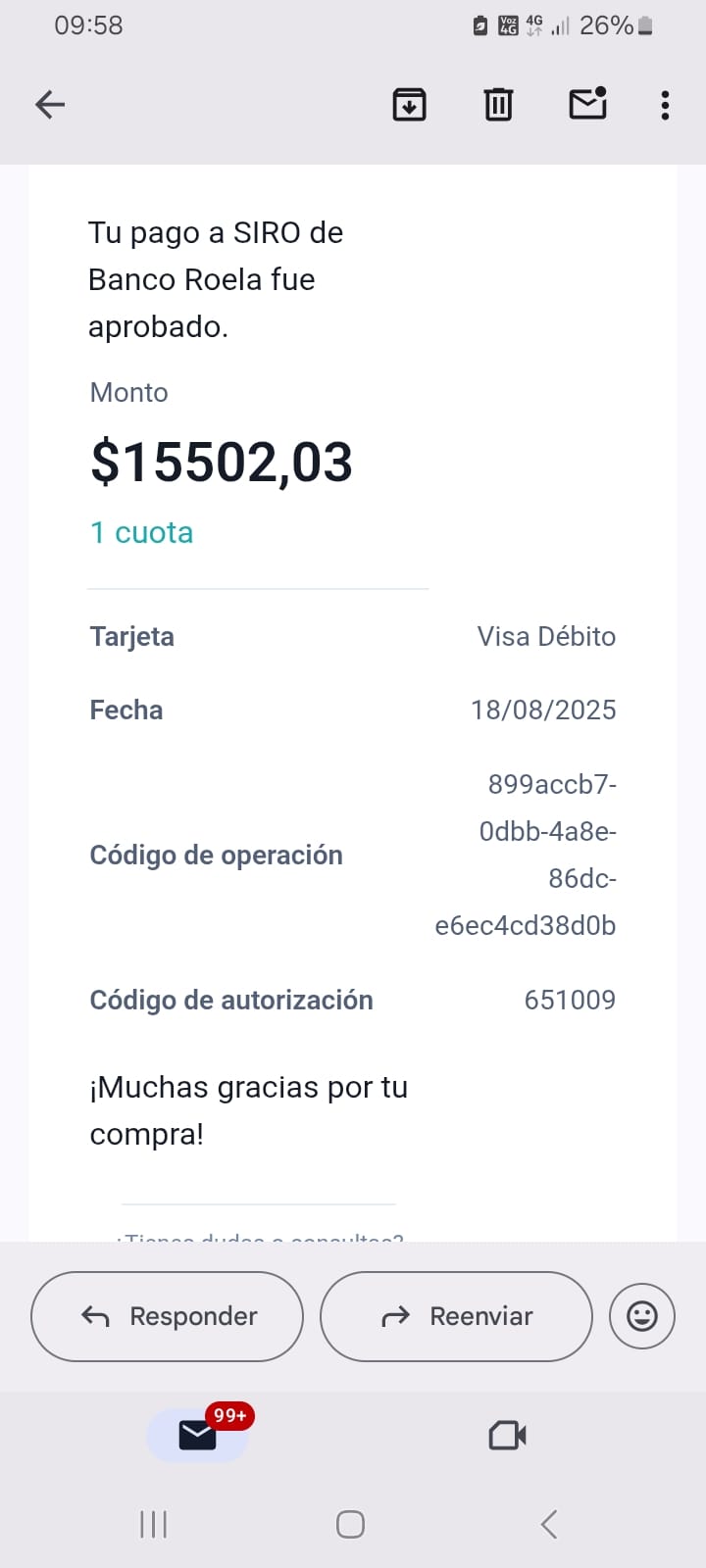Open recent apps from the navigation bar

click(154, 1524)
